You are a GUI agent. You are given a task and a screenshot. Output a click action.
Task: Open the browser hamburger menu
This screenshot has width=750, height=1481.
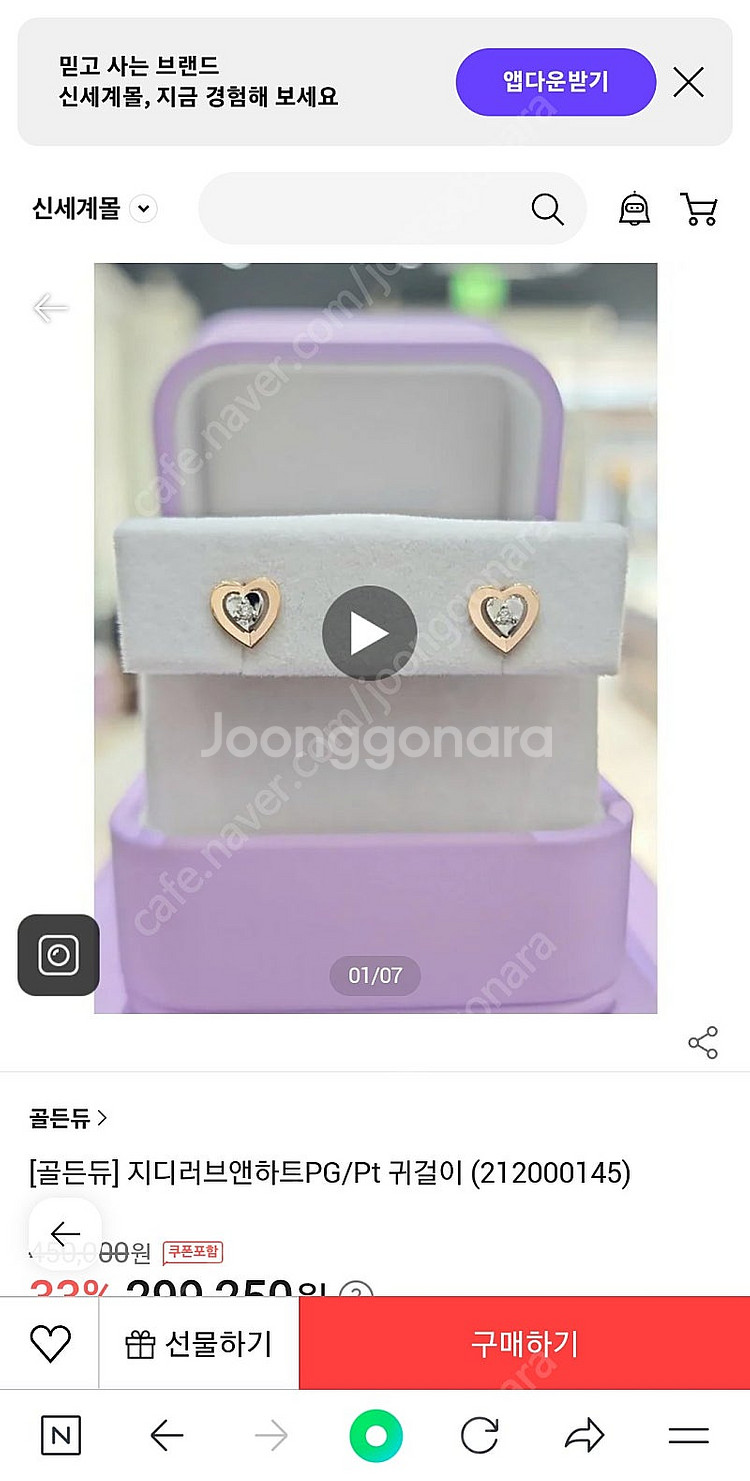(x=688, y=1437)
